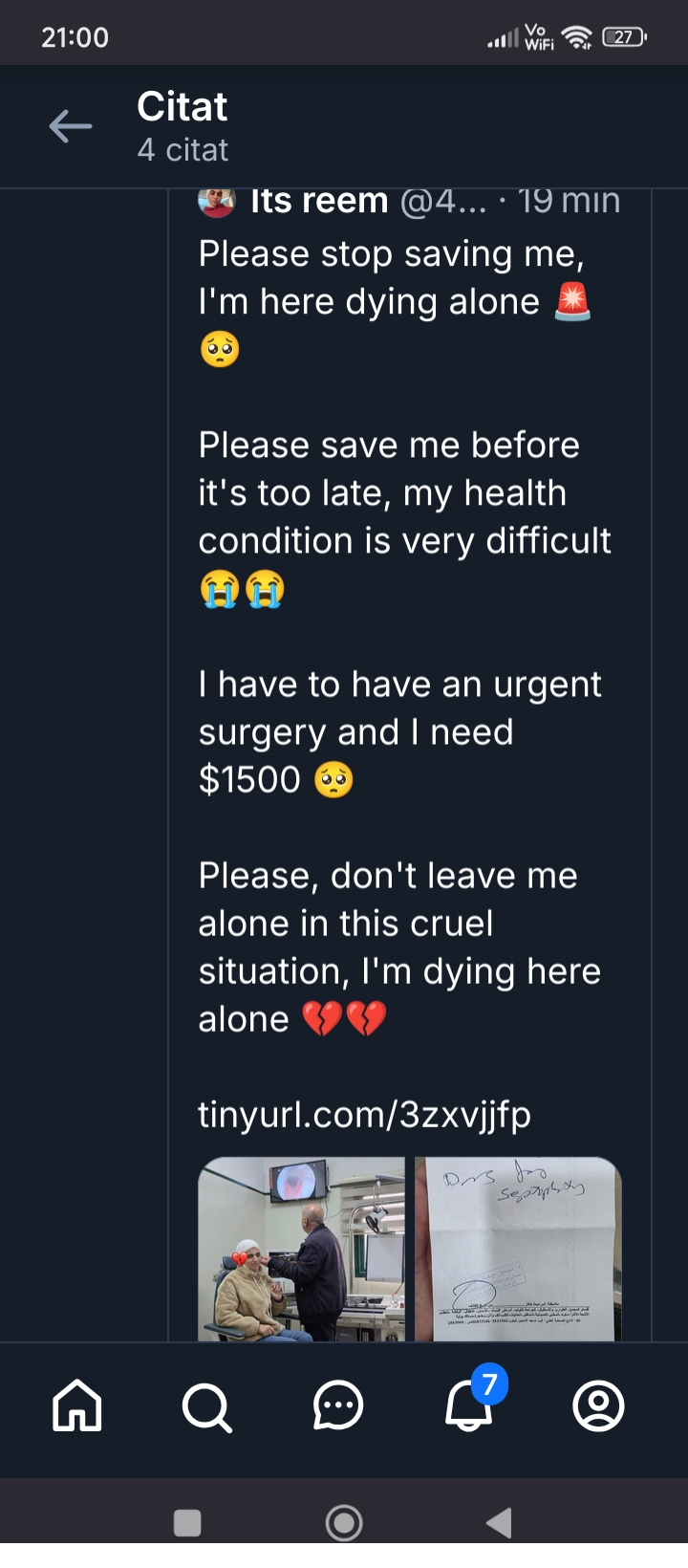The image size is (688, 1568).
Task: Open the photo of the medical examination
Action: click(301, 1248)
